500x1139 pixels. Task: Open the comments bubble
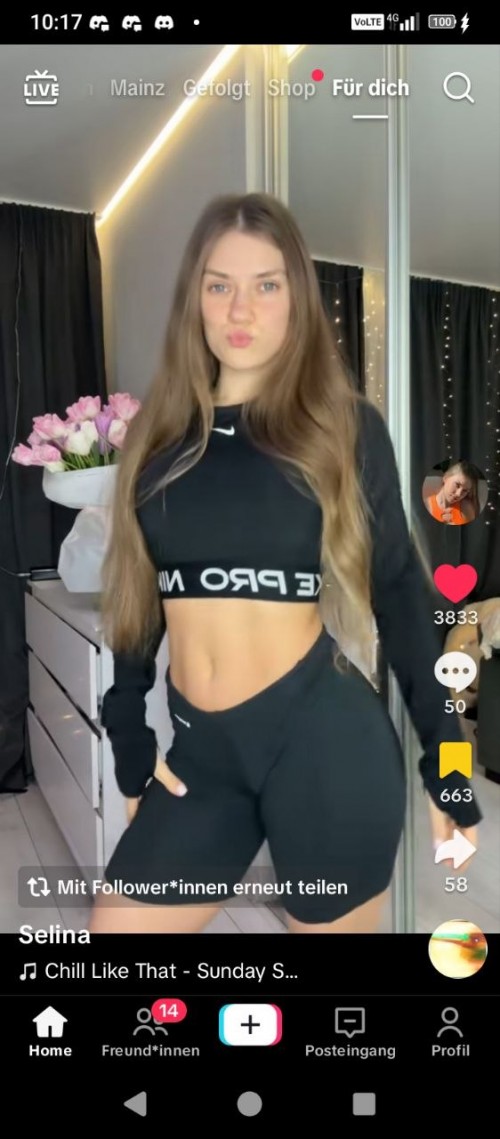point(456,672)
